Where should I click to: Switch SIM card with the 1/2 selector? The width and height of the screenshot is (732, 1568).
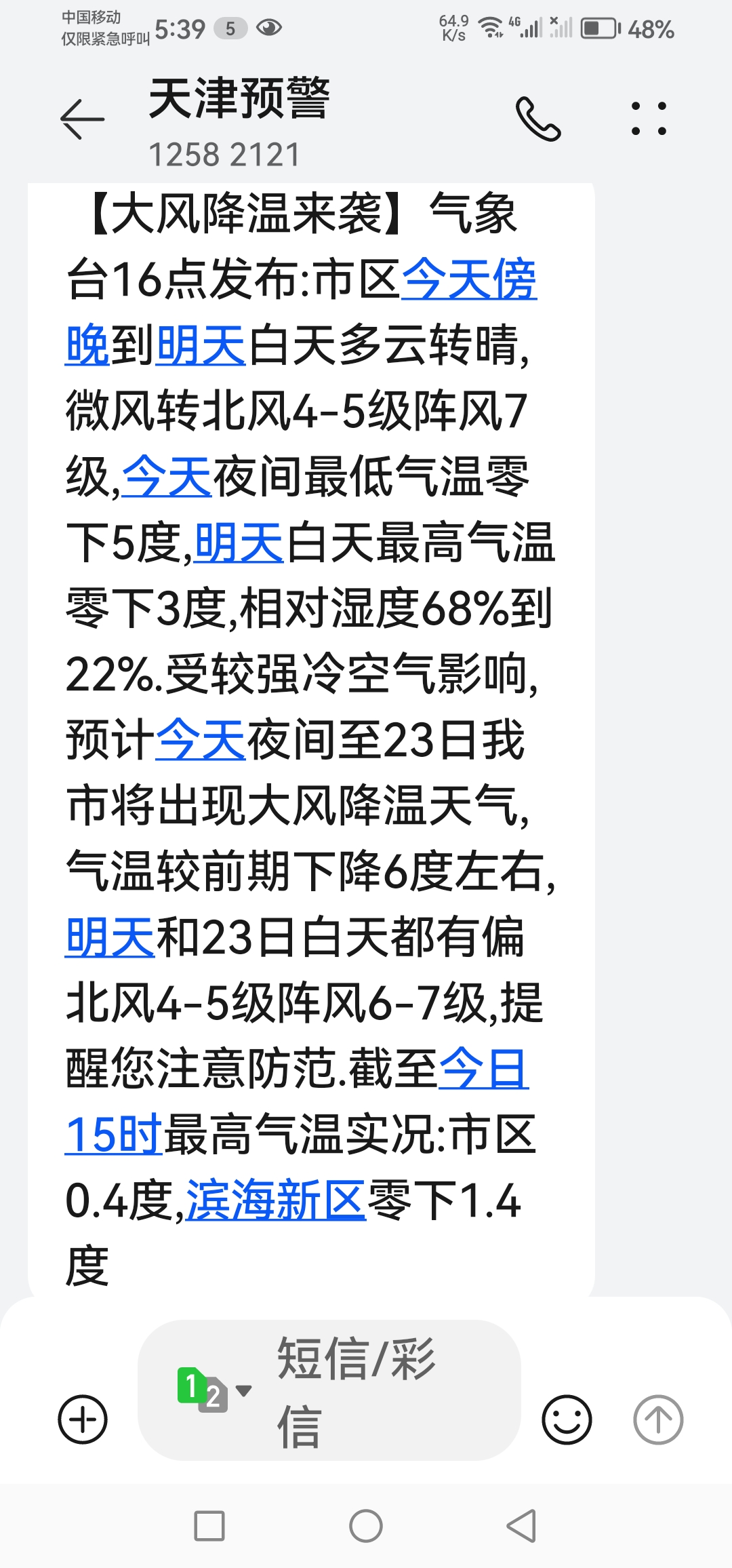[x=213, y=1390]
